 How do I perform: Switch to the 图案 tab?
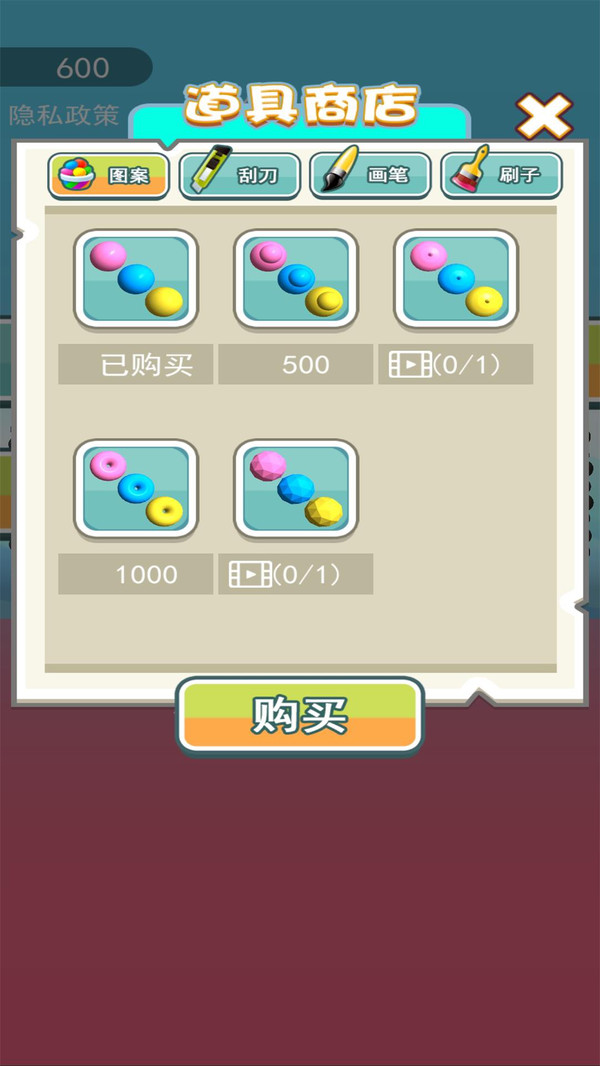[x=108, y=176]
